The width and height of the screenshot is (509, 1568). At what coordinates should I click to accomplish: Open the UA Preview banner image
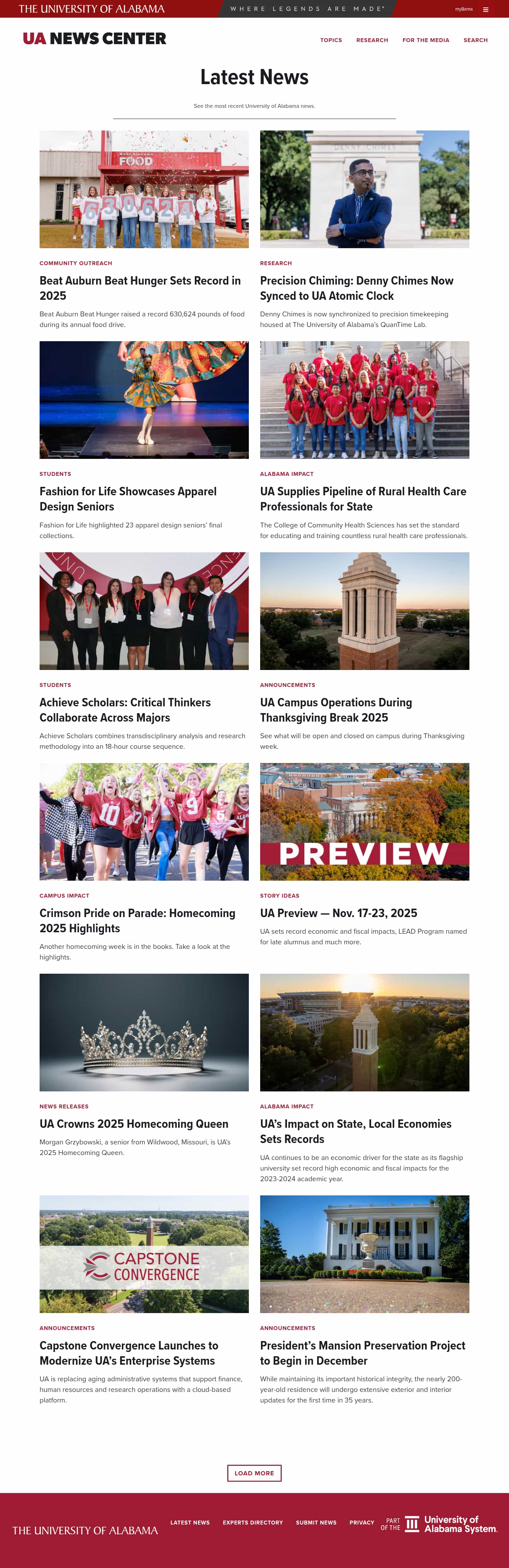[x=364, y=821]
